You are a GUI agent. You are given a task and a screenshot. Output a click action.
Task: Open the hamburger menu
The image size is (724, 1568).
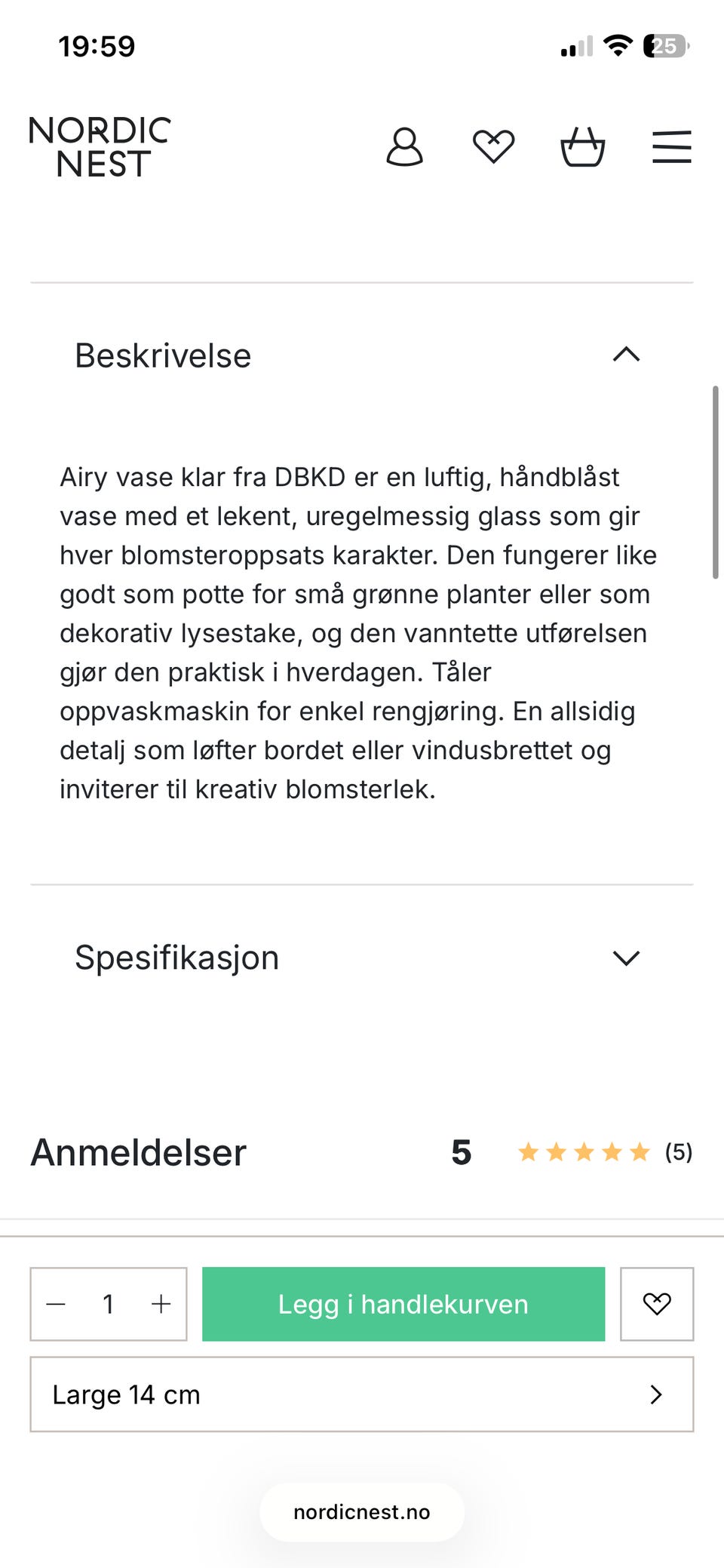(672, 146)
